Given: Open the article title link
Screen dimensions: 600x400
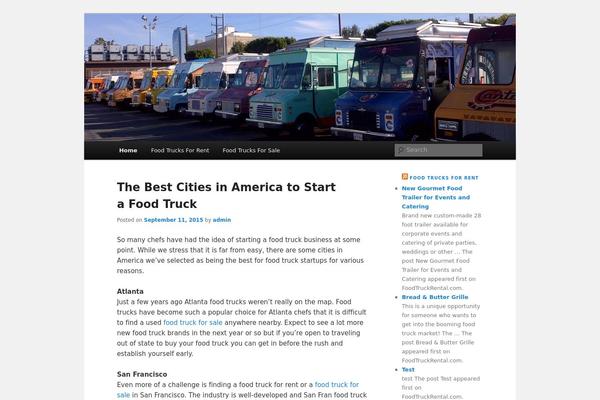Looking at the screenshot, I should click(226, 195).
